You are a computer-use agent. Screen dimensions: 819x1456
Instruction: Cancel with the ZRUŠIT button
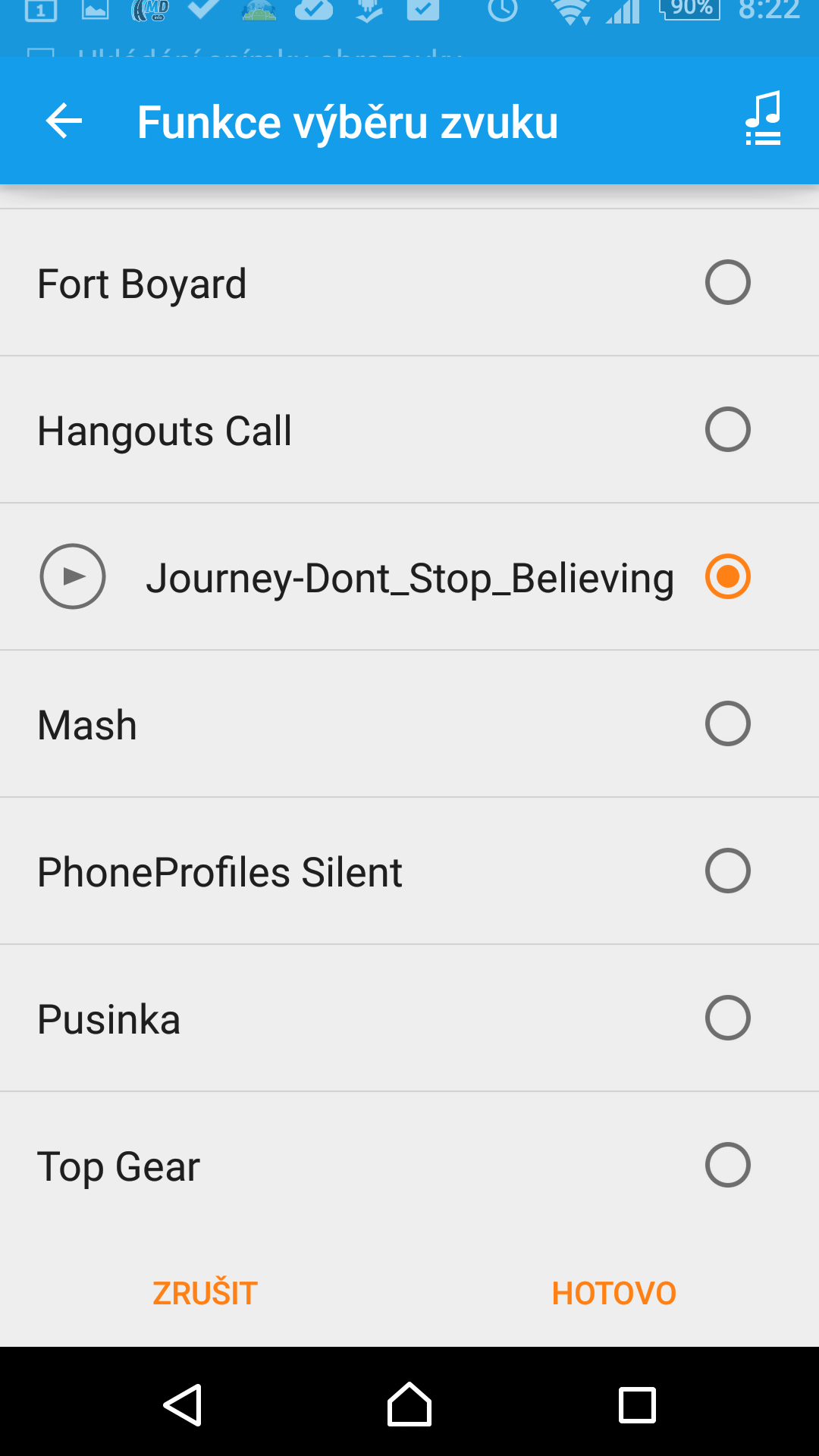coord(205,1293)
